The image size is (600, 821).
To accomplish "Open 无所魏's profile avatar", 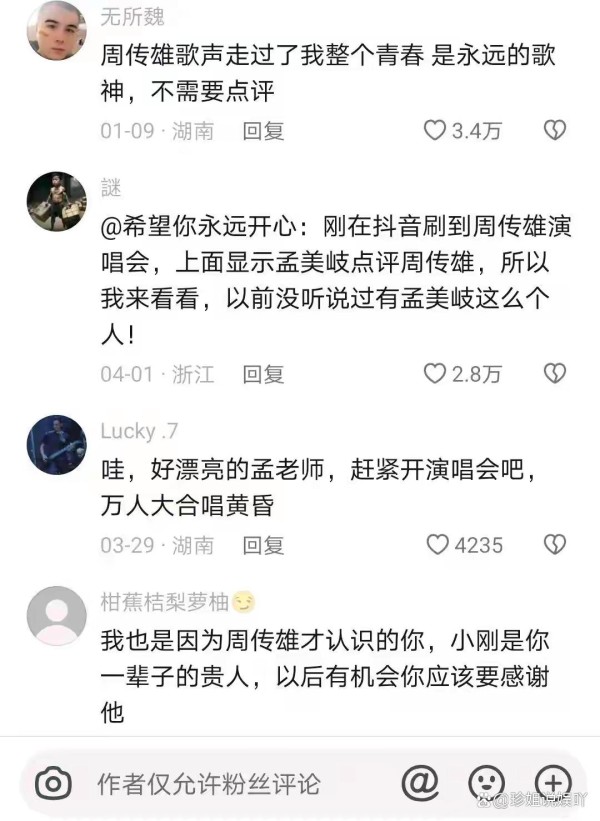I will (x=56, y=30).
